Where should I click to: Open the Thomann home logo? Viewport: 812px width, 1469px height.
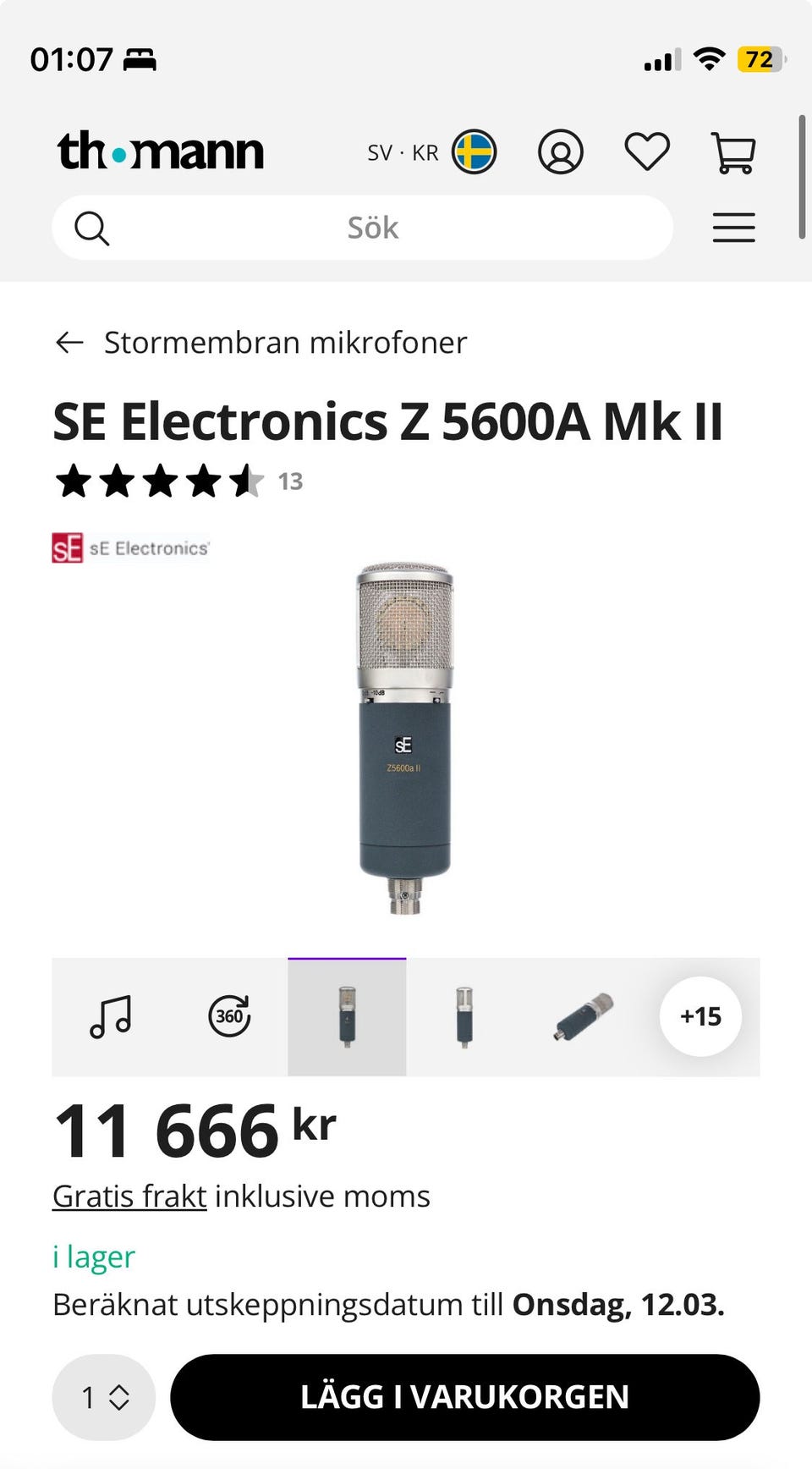161,151
